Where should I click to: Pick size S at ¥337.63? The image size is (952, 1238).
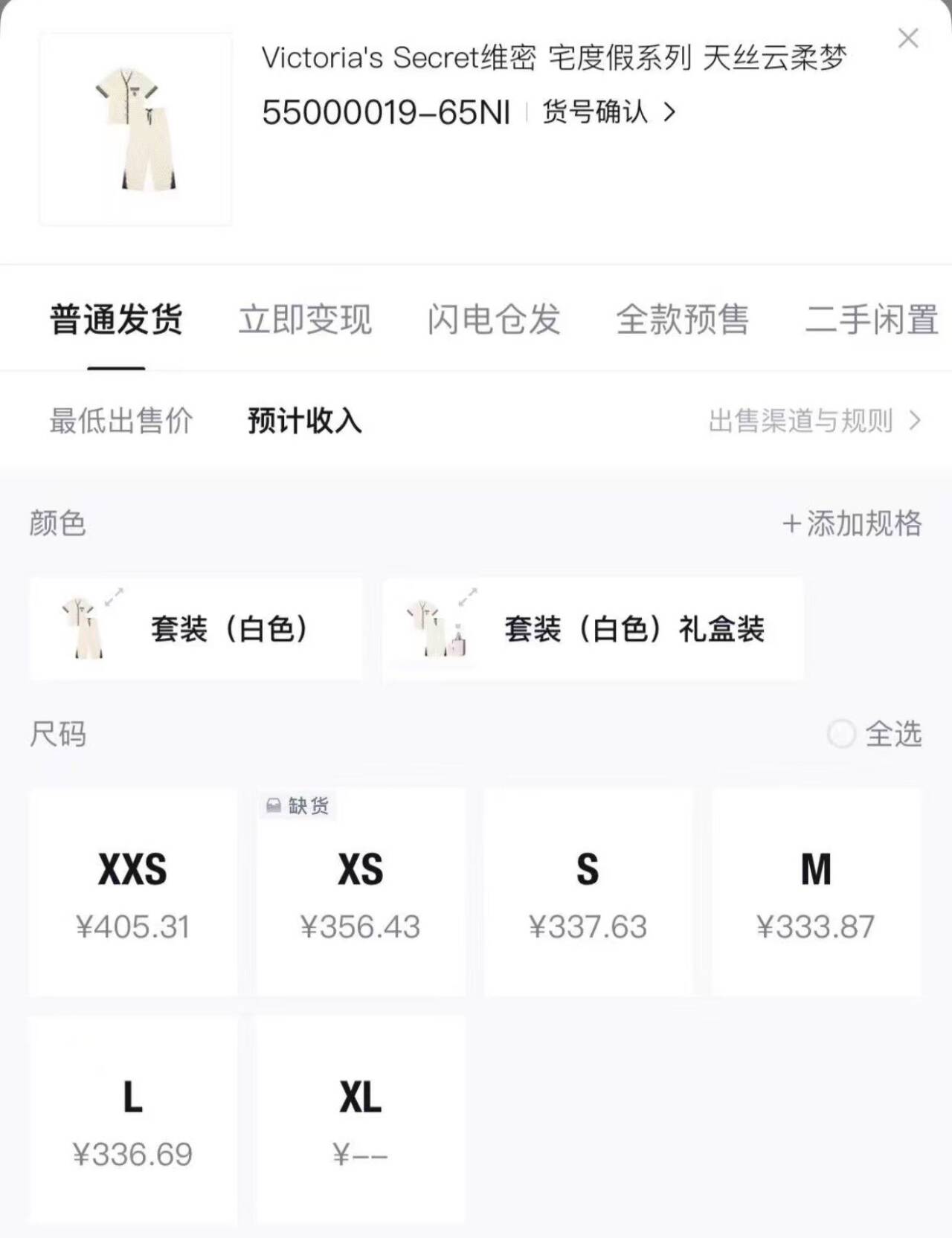coord(588,892)
